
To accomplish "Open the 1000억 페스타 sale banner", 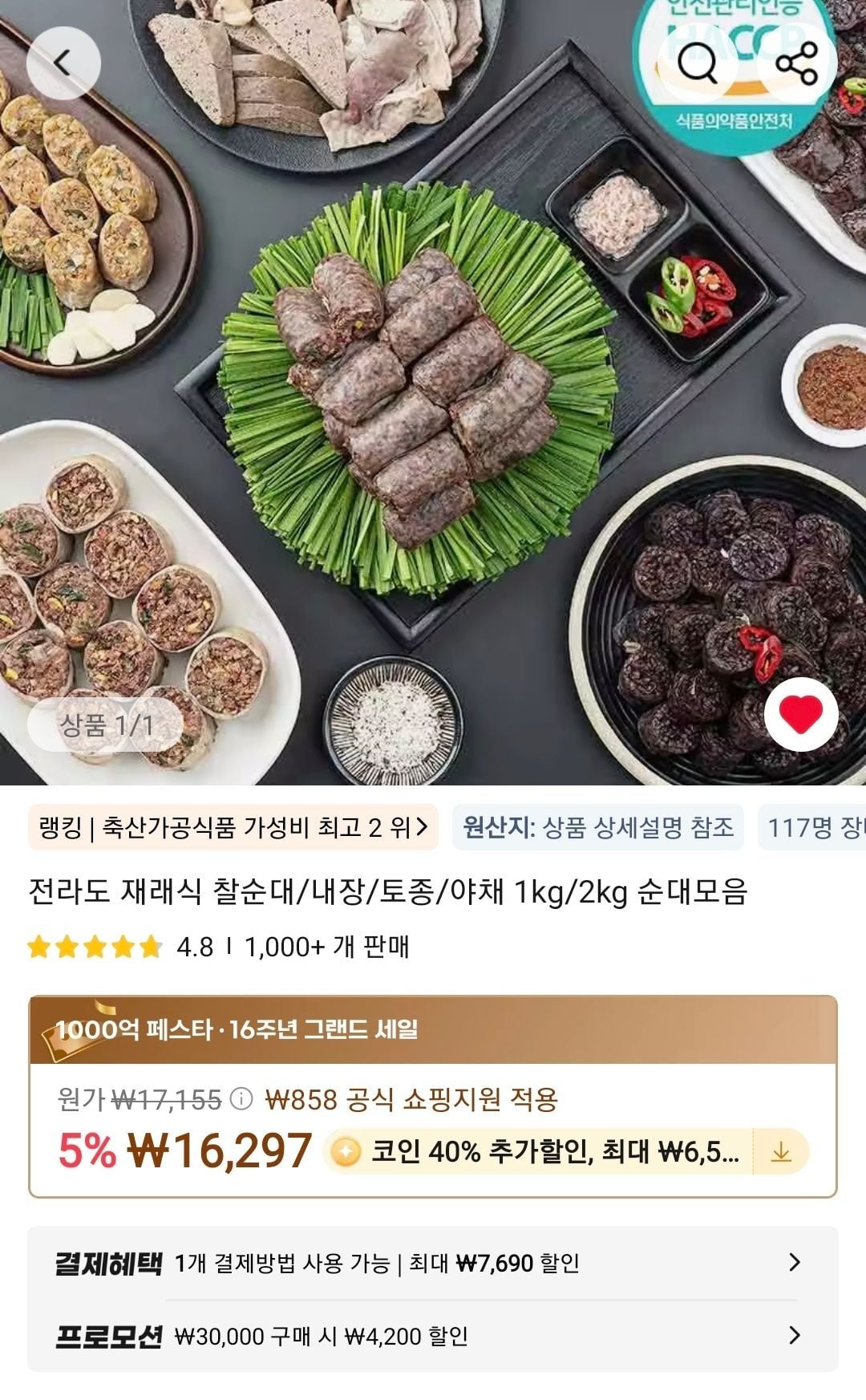I will point(433,1029).
